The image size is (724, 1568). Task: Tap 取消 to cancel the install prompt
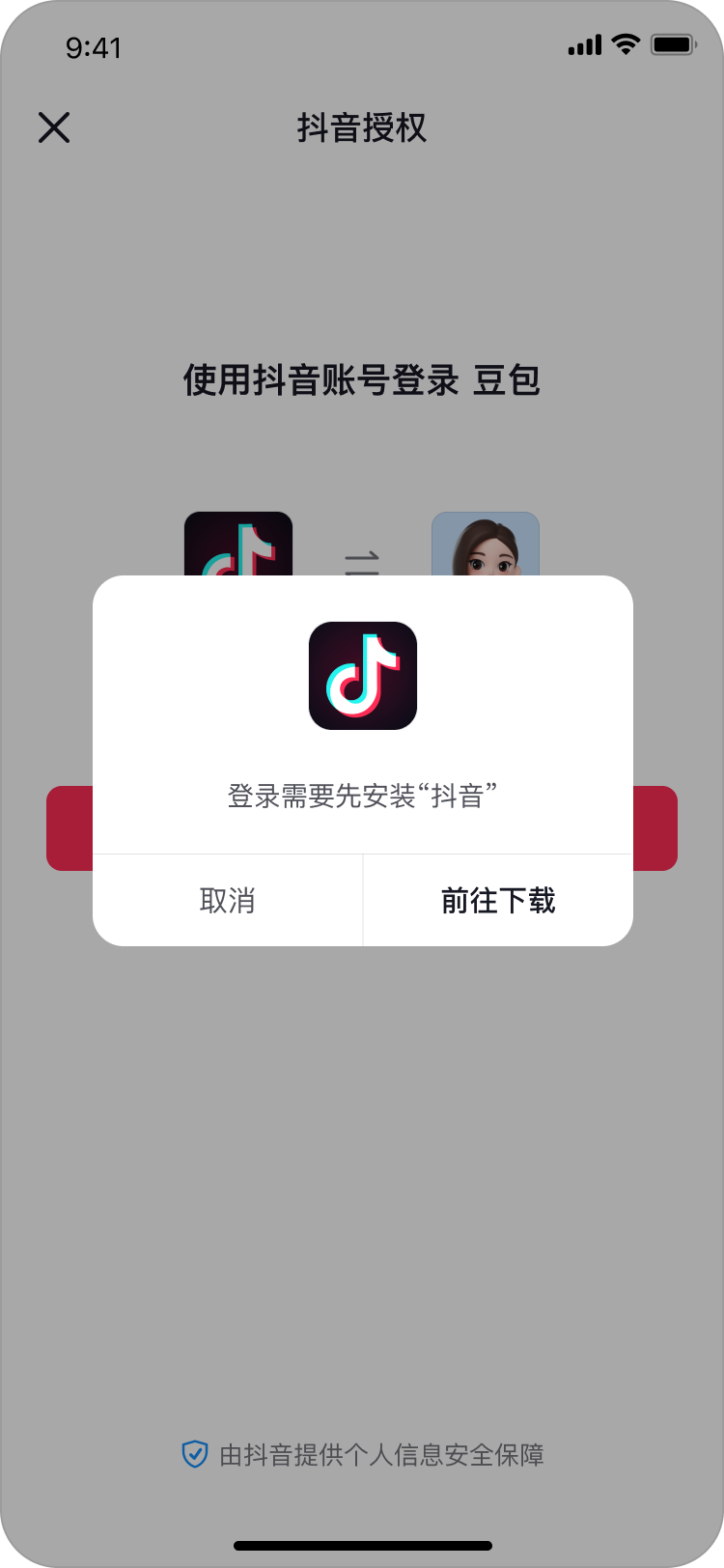tap(227, 901)
